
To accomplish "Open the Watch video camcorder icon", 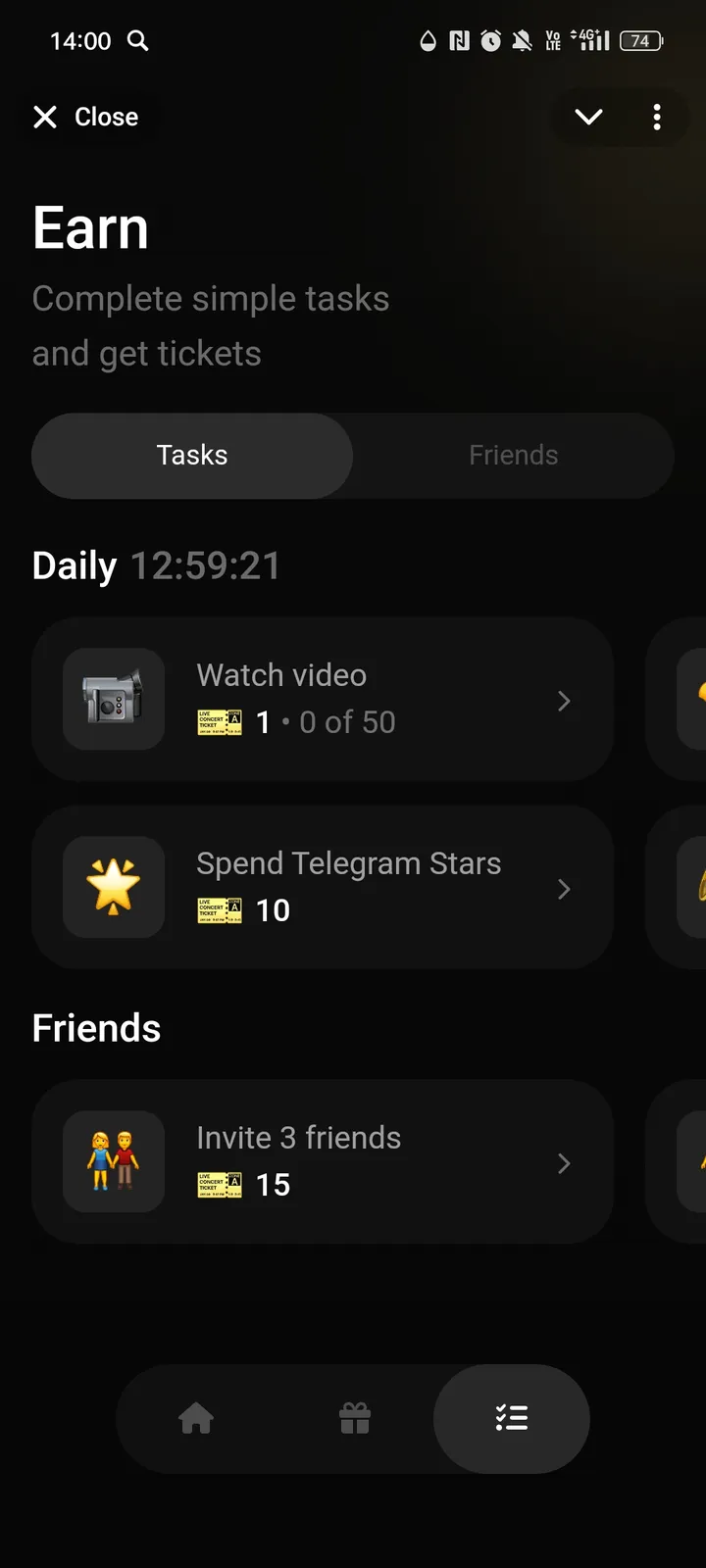I will (x=113, y=699).
